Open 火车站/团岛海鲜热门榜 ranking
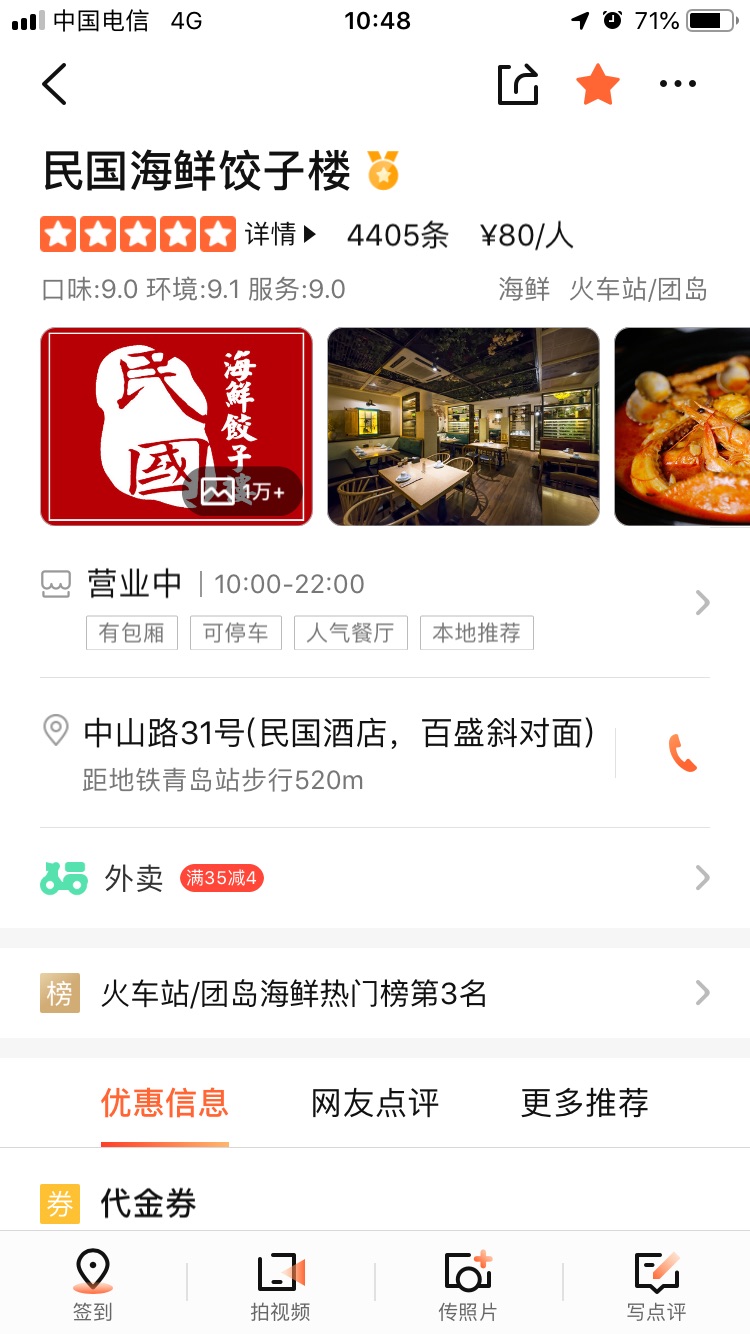750x1334 pixels. pos(375,993)
